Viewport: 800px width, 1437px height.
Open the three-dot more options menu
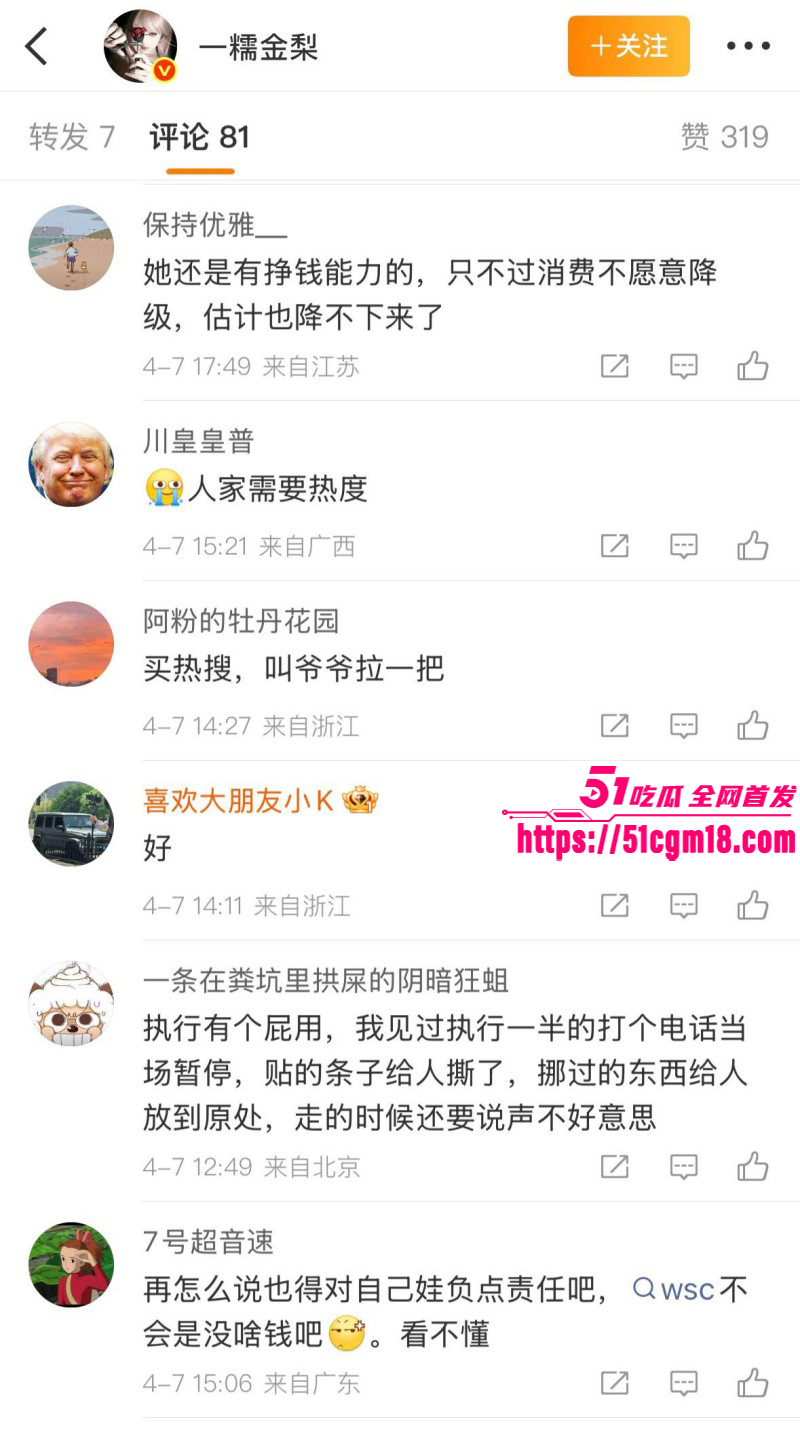749,45
